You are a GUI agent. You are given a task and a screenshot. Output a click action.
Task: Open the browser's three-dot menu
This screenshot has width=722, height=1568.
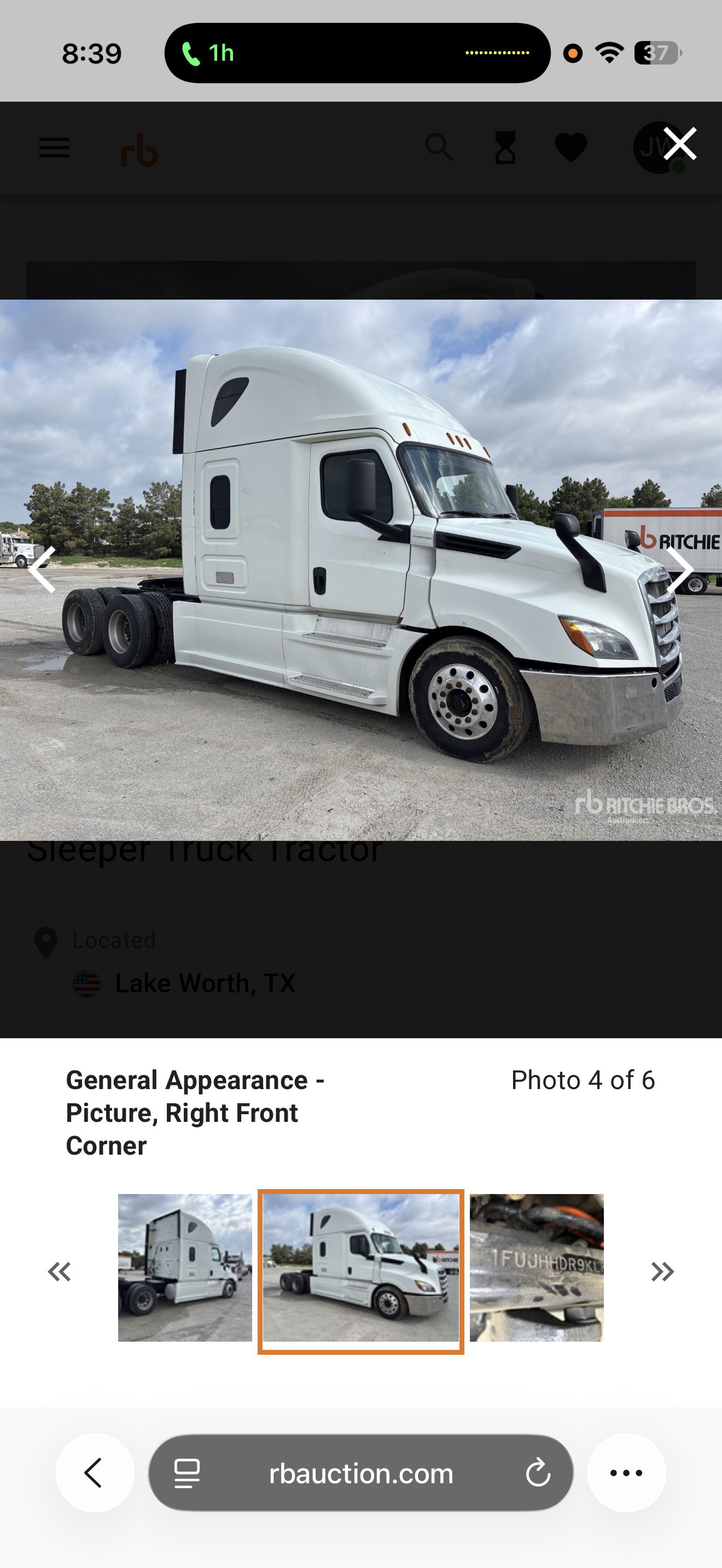tap(626, 1473)
